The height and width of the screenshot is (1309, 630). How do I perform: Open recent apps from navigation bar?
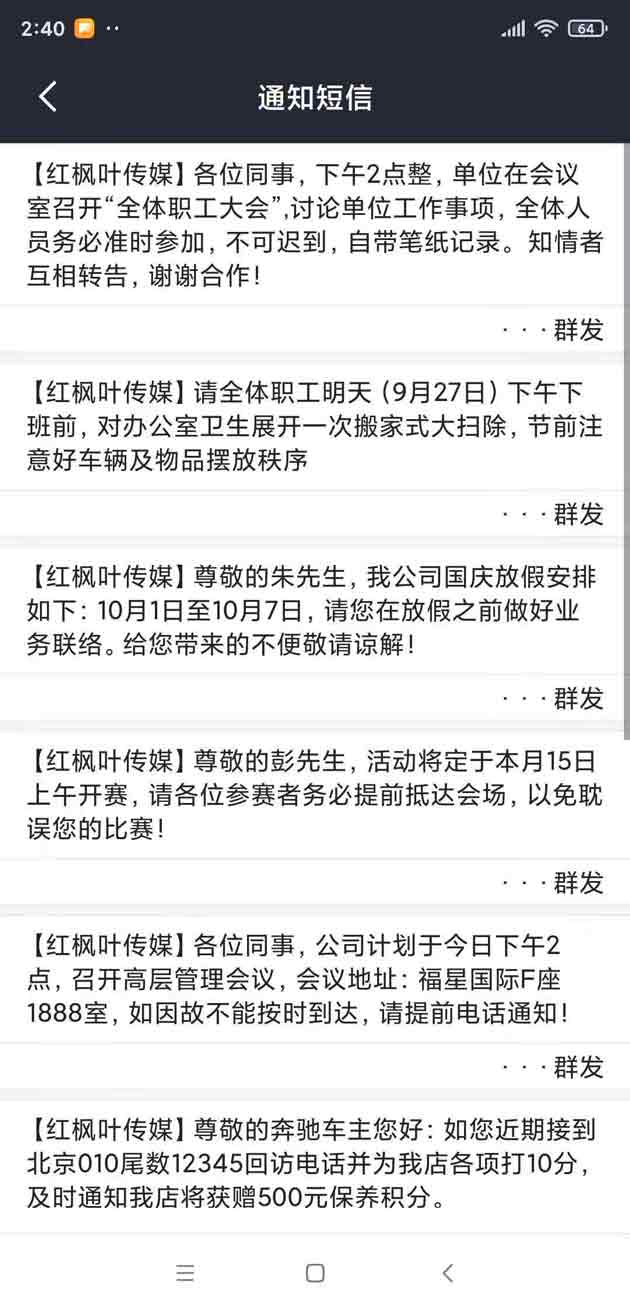point(185,1273)
